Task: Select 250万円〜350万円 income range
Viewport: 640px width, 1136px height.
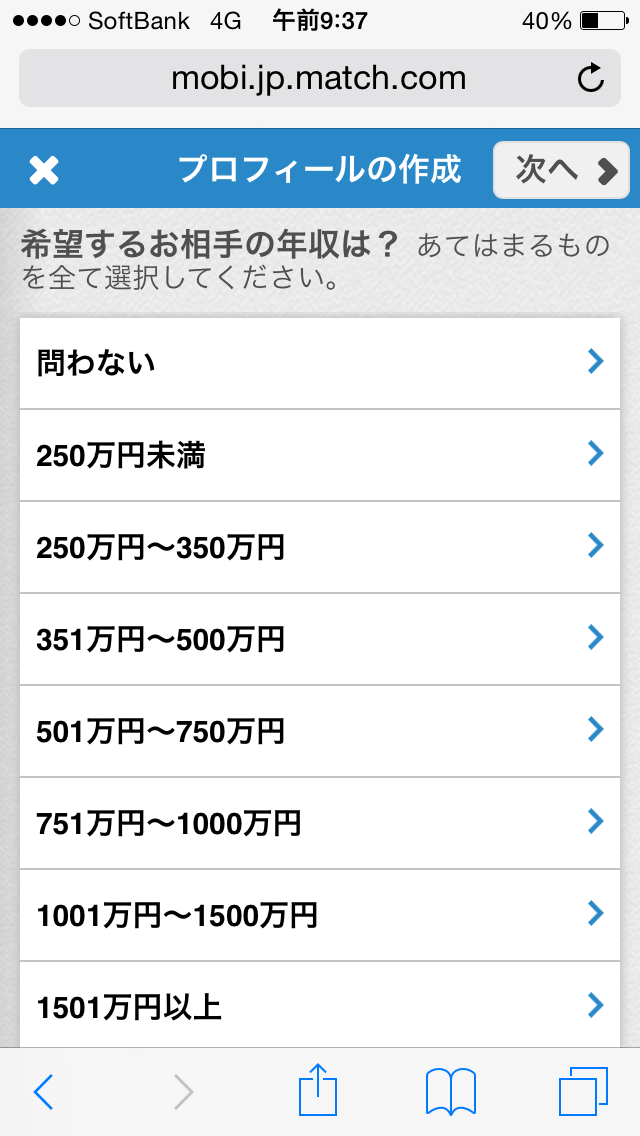Action: click(320, 547)
